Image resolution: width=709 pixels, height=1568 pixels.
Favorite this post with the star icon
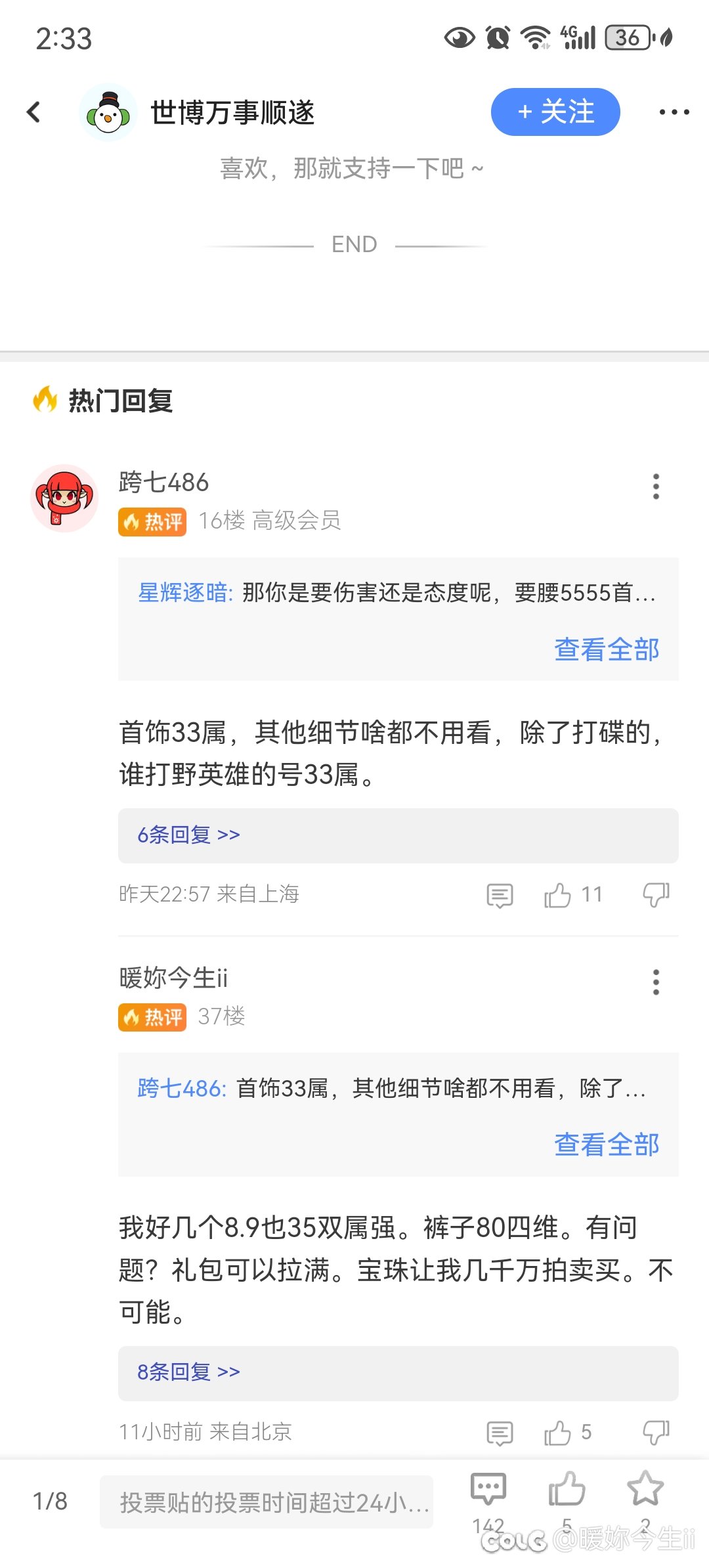click(x=645, y=1489)
